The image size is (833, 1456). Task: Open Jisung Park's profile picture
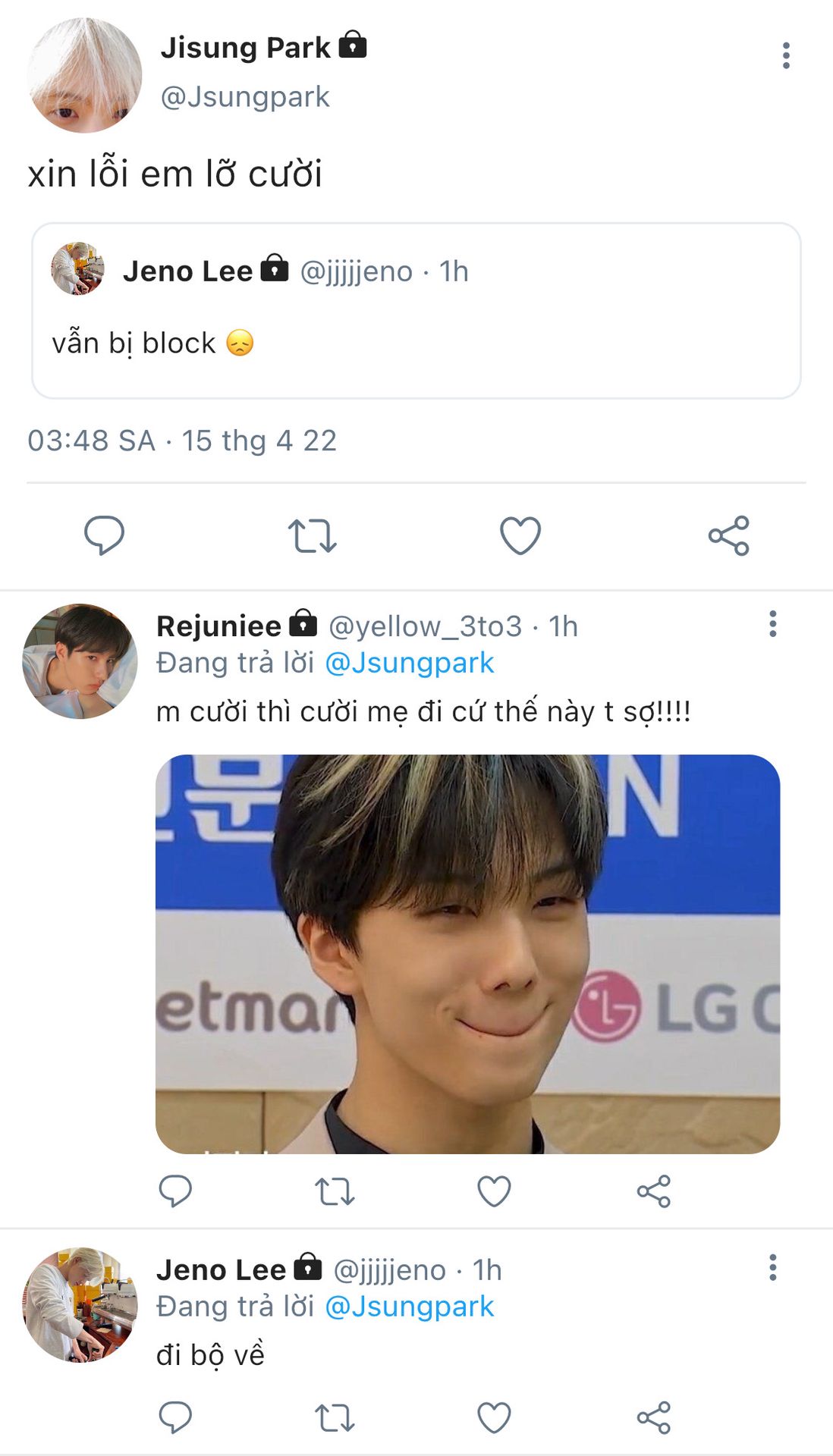click(84, 75)
